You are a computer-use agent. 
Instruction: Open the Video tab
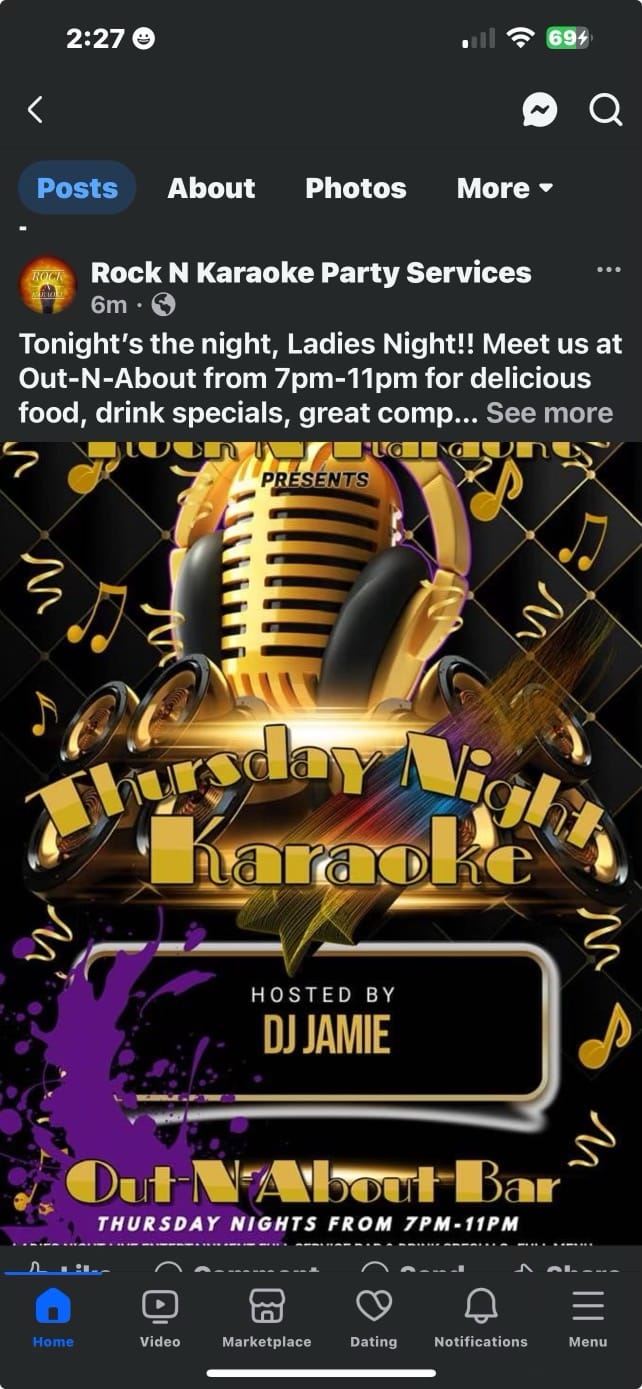pyautogui.click(x=160, y=1317)
